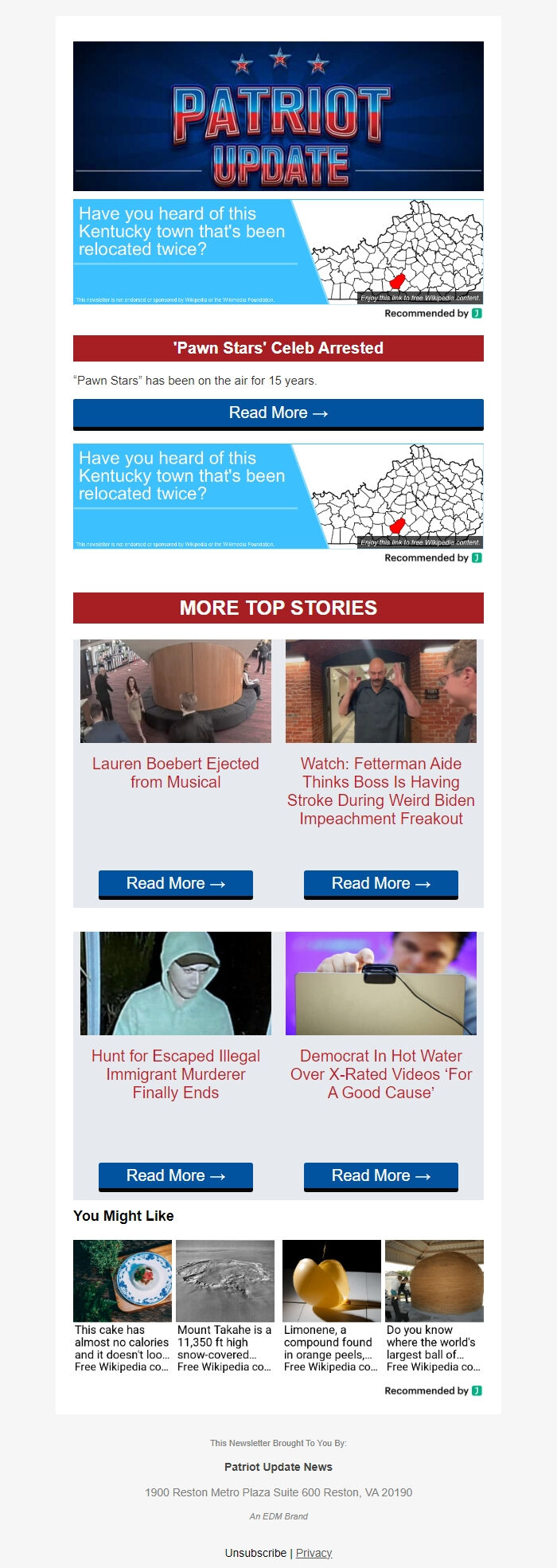Viewport: 557px width, 1568px height.
Task: Tap the 'Pawn Stars' Celeb Arrested headline
Action: point(278,348)
